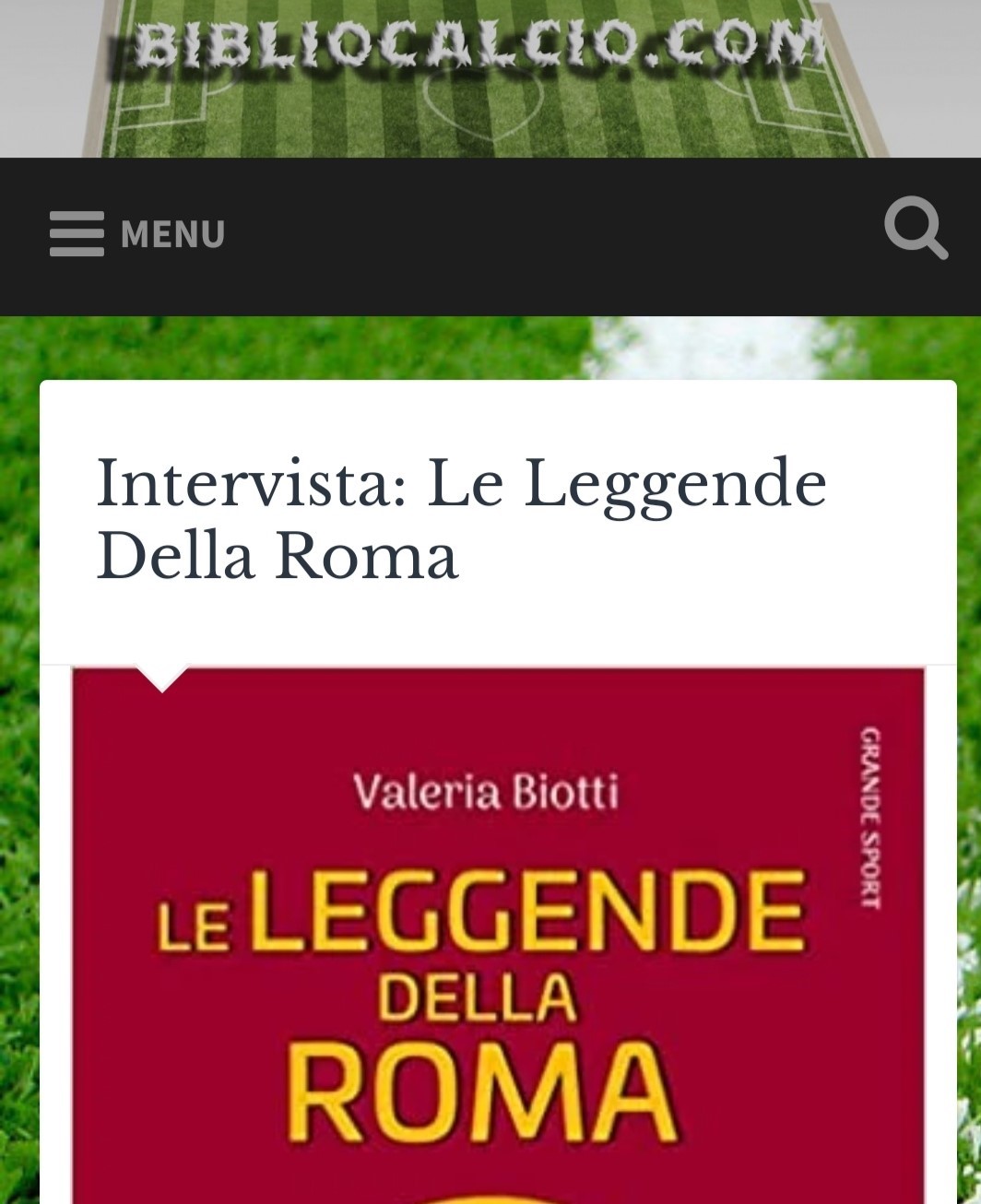The width and height of the screenshot is (981, 1204).
Task: Open the site search magnifier
Action: click(x=916, y=228)
